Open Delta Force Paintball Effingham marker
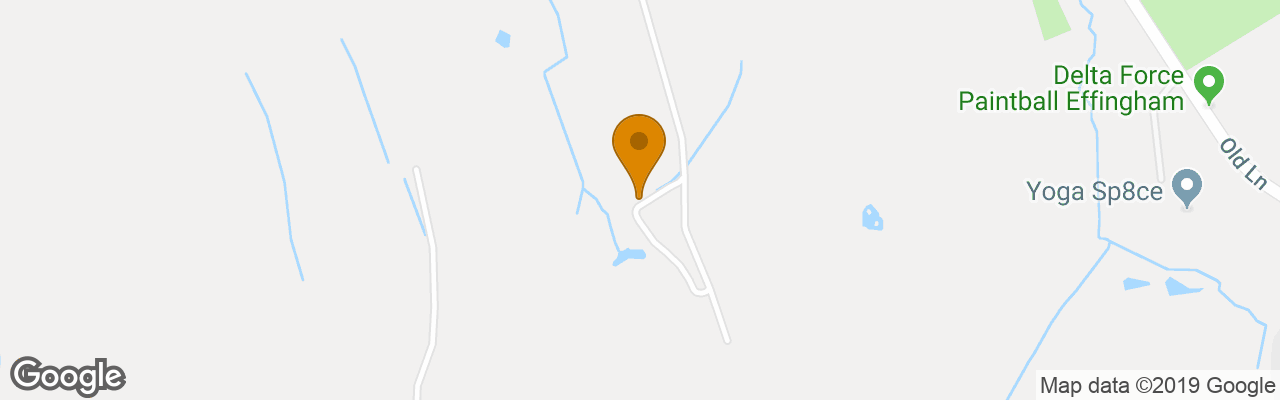 click(1209, 84)
